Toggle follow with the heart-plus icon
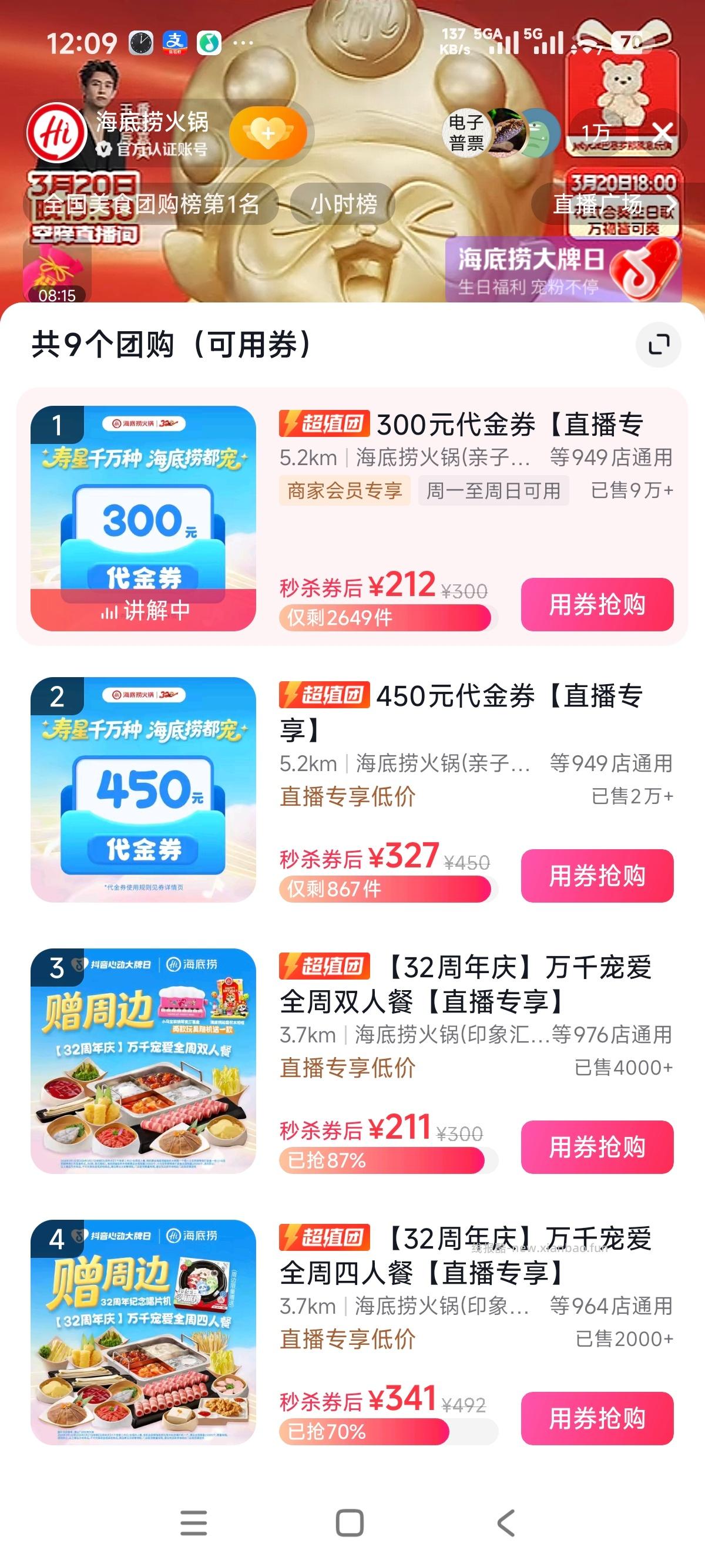Image resolution: width=705 pixels, height=1568 pixels. pyautogui.click(x=268, y=133)
